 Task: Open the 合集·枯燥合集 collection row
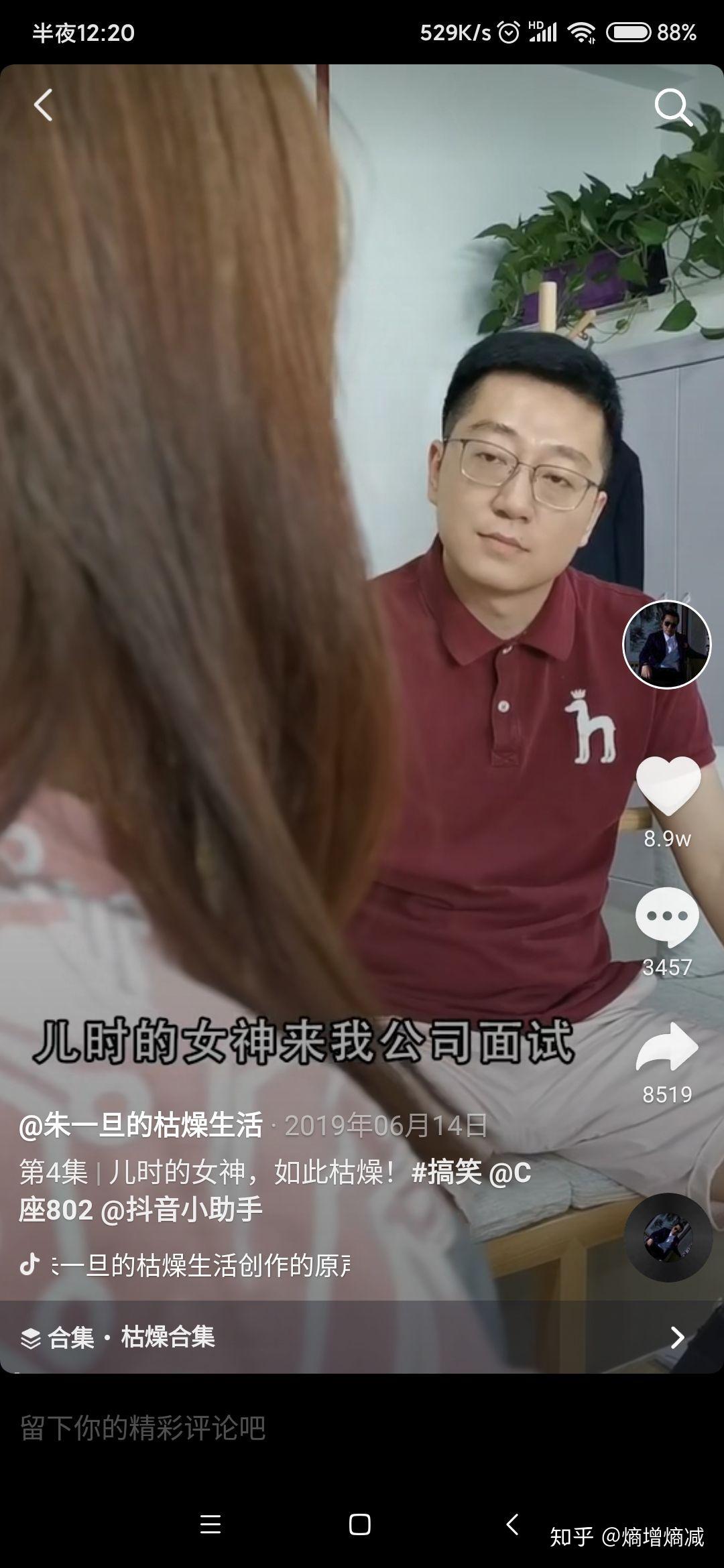pos(362,1337)
